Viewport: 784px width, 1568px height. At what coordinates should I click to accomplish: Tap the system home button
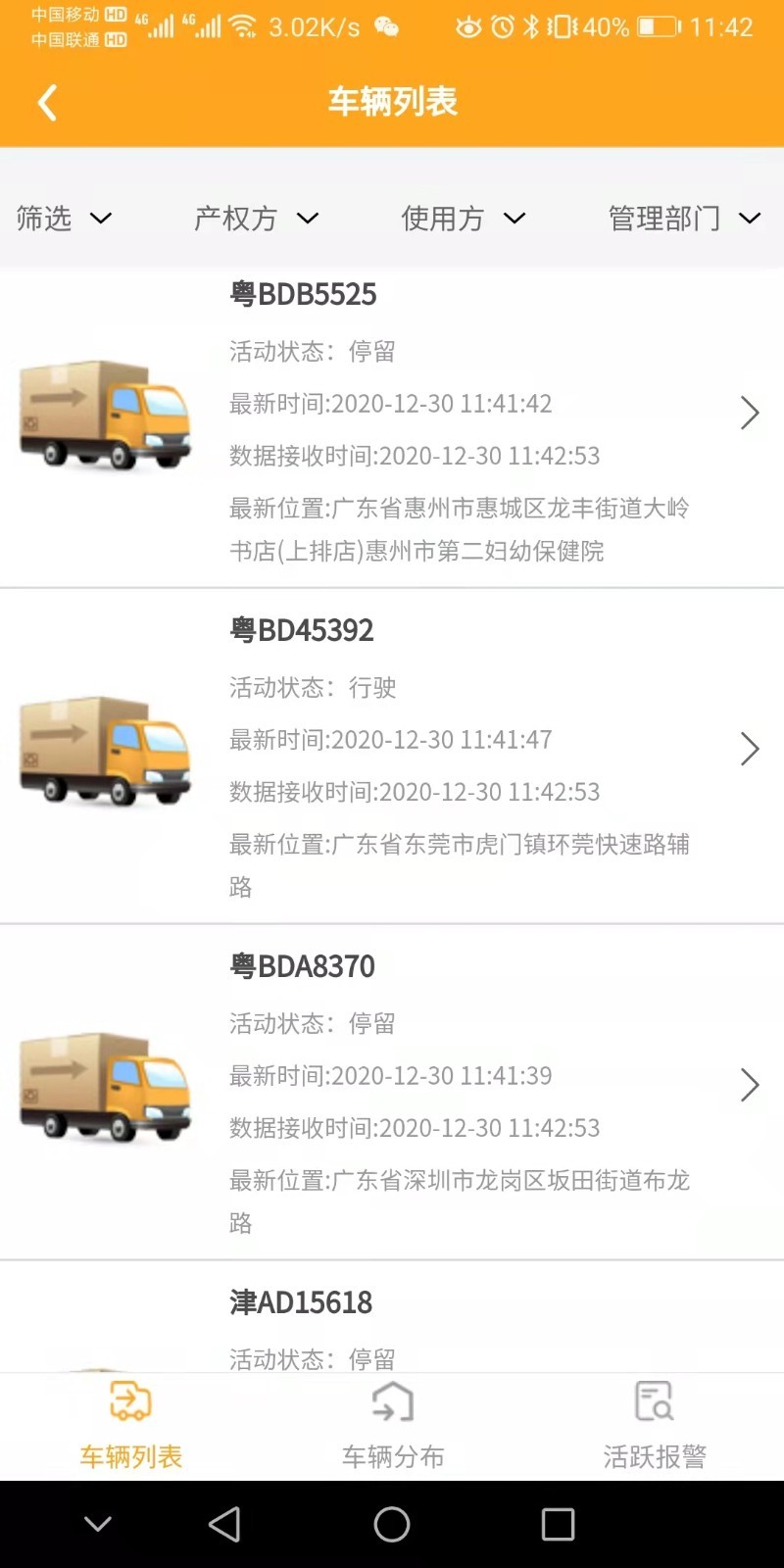coord(392,1524)
